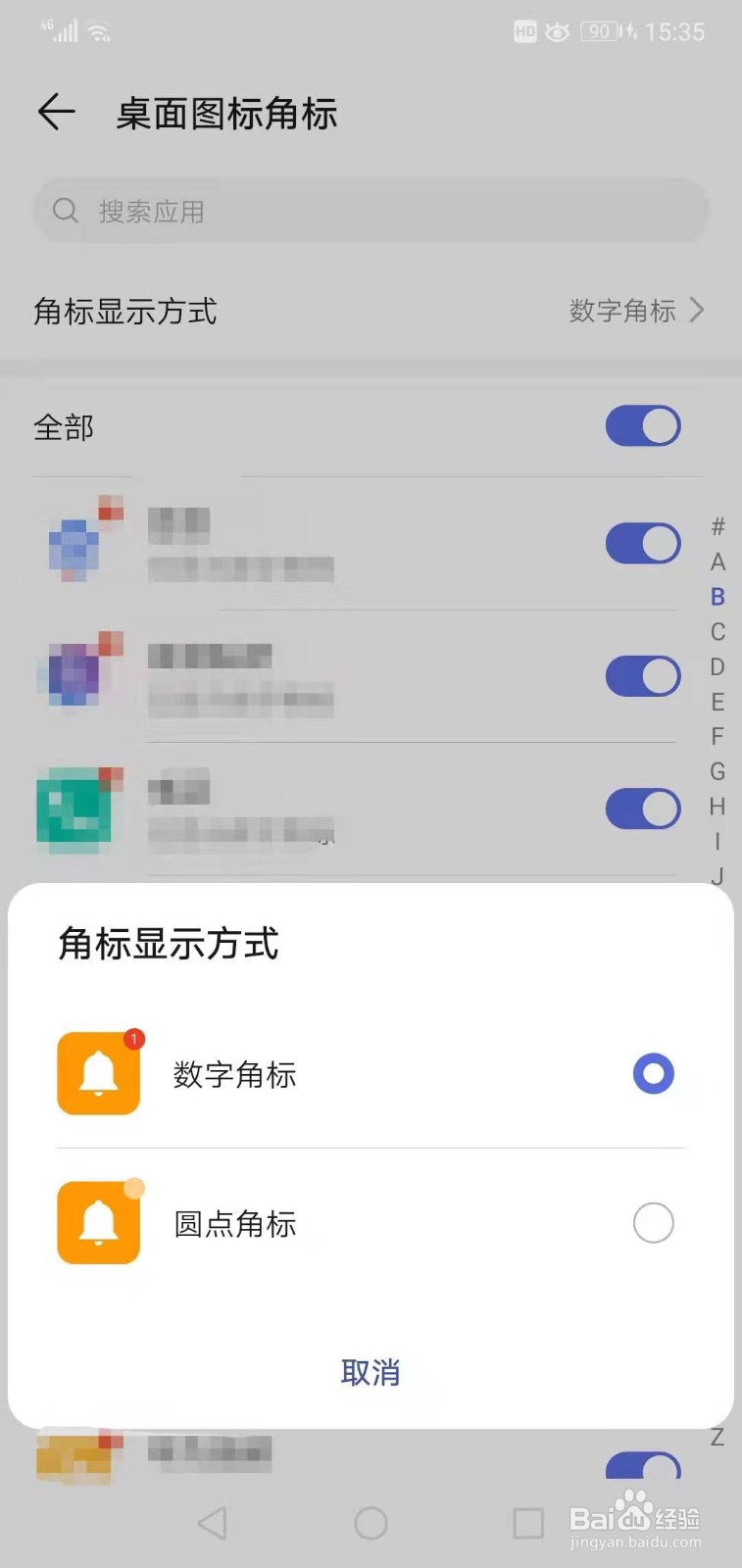The image size is (742, 1568).
Task: Toggle the 全部 switch off
Action: [x=643, y=426]
